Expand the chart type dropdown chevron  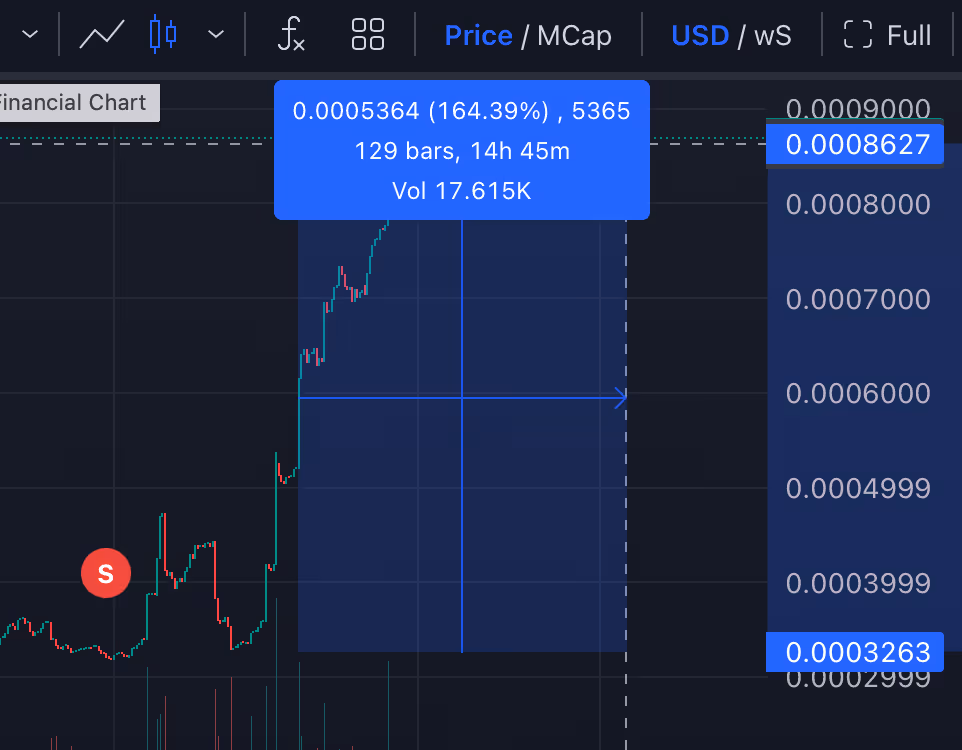[x=216, y=34]
